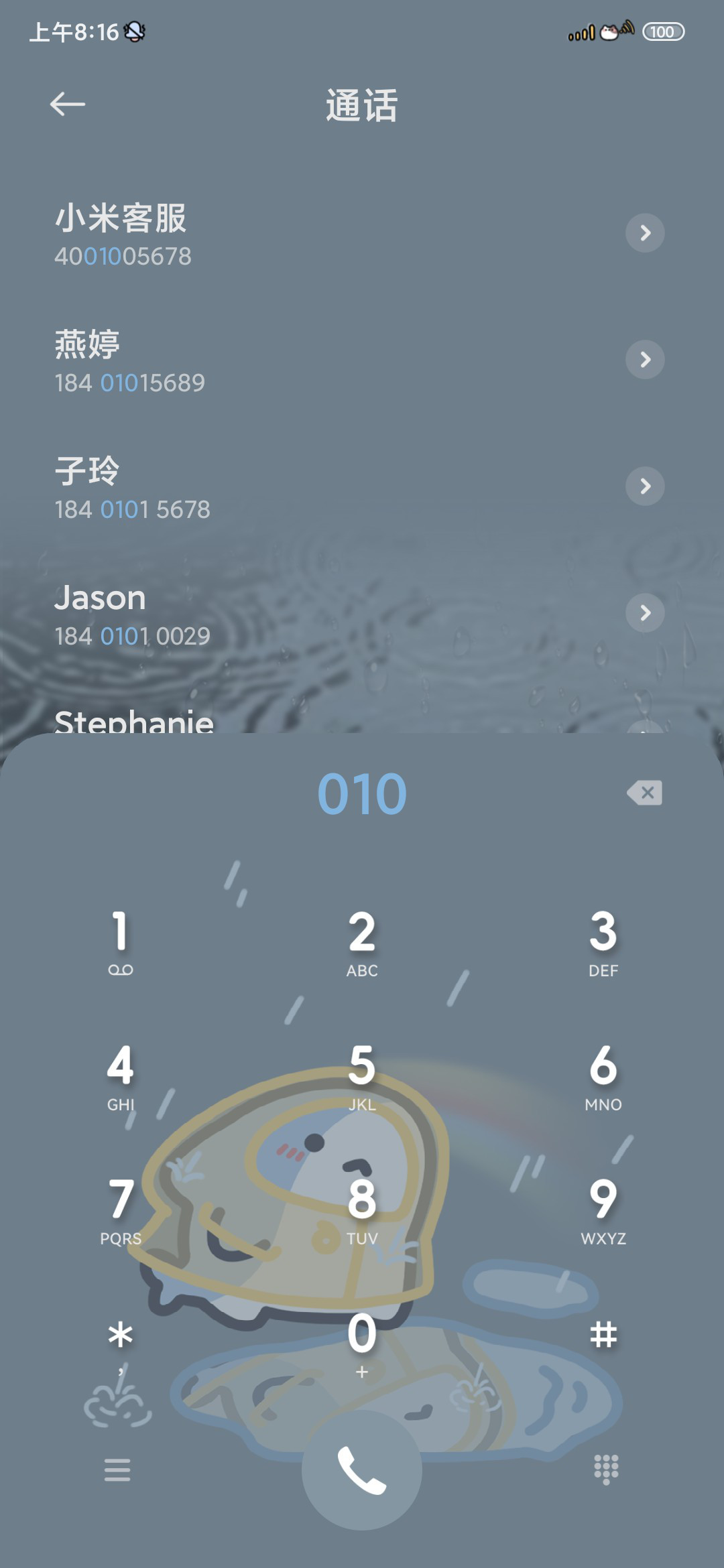Enter digit 2 ABC
Screen dimensions: 724x1568
(x=362, y=941)
